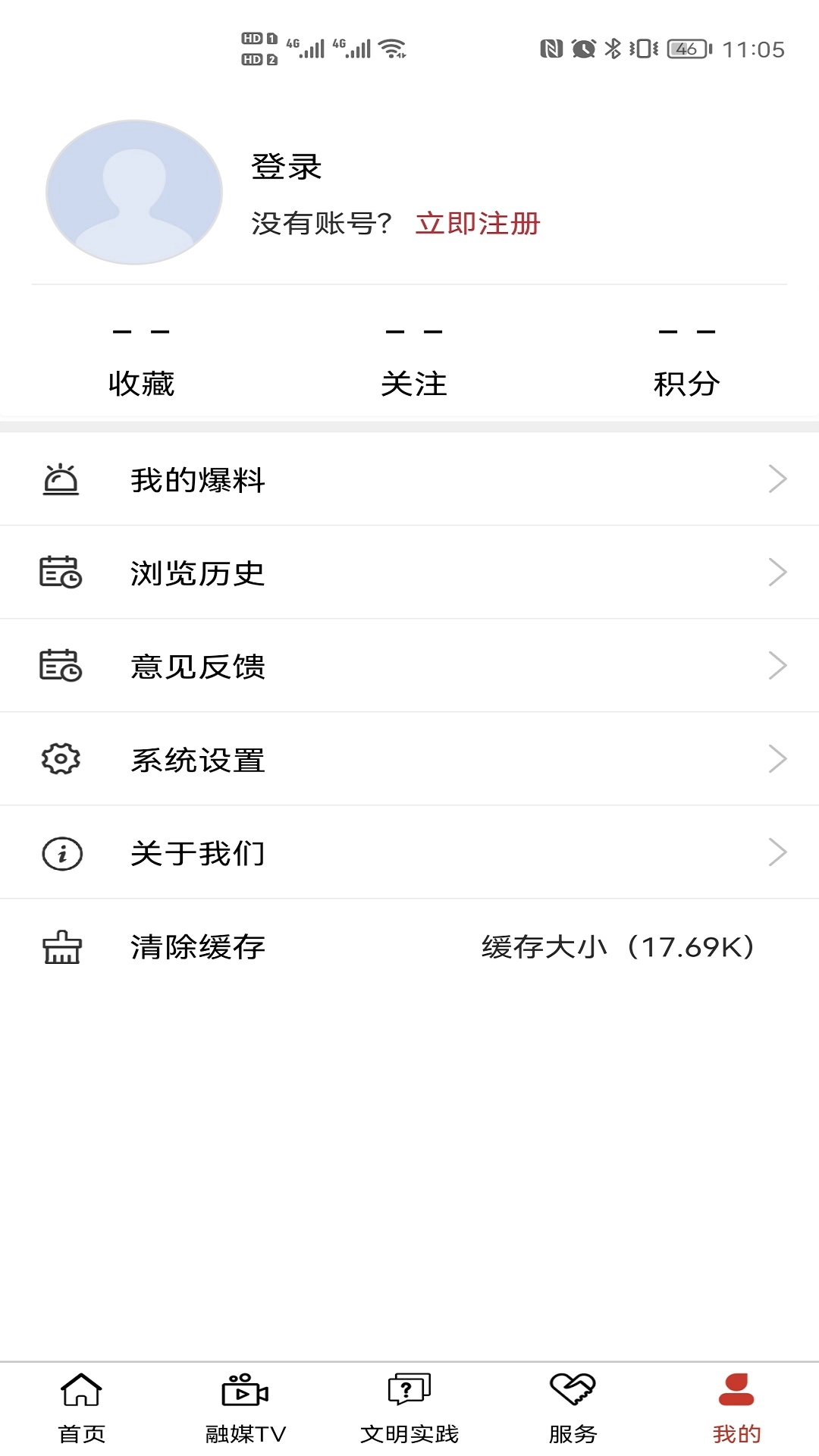Expand the 我的爆料 row chevron
Viewport: 819px width, 1456px height.
coord(778,479)
